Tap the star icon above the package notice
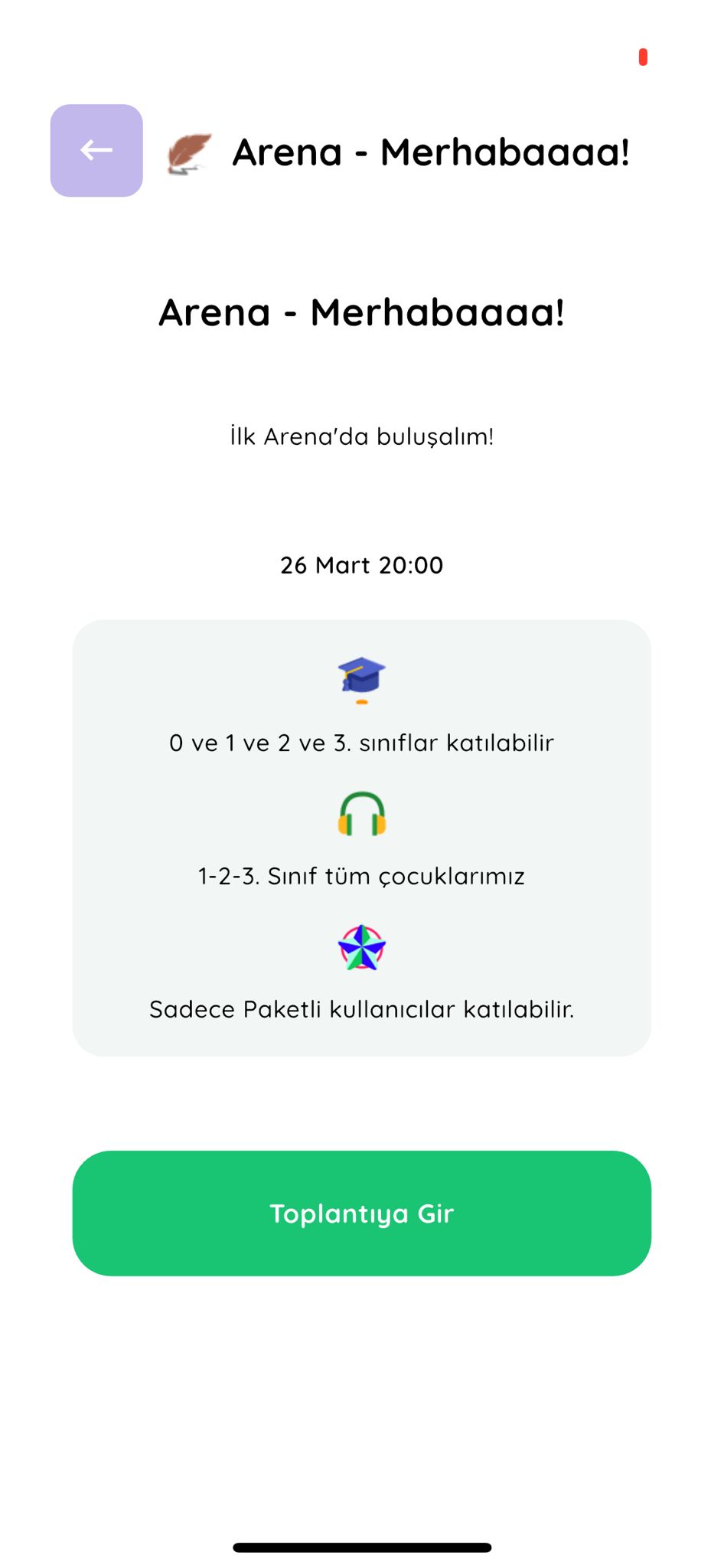The height and width of the screenshot is (1568, 724). pos(362,947)
